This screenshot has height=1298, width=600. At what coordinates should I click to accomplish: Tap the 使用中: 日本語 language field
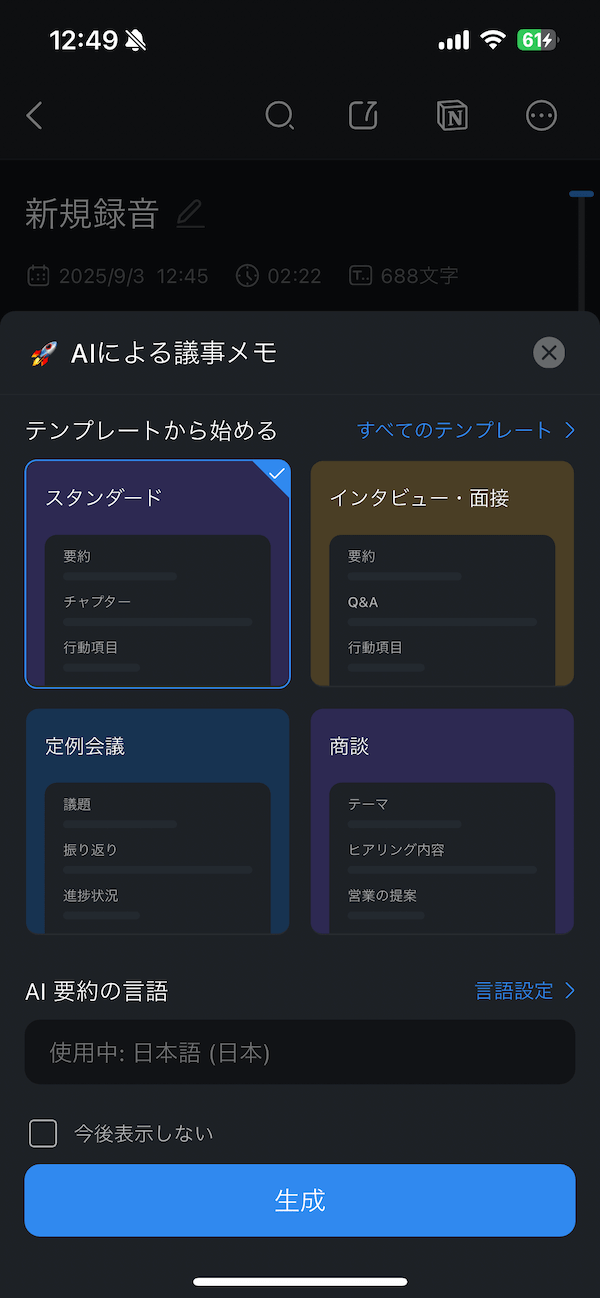(x=300, y=1052)
